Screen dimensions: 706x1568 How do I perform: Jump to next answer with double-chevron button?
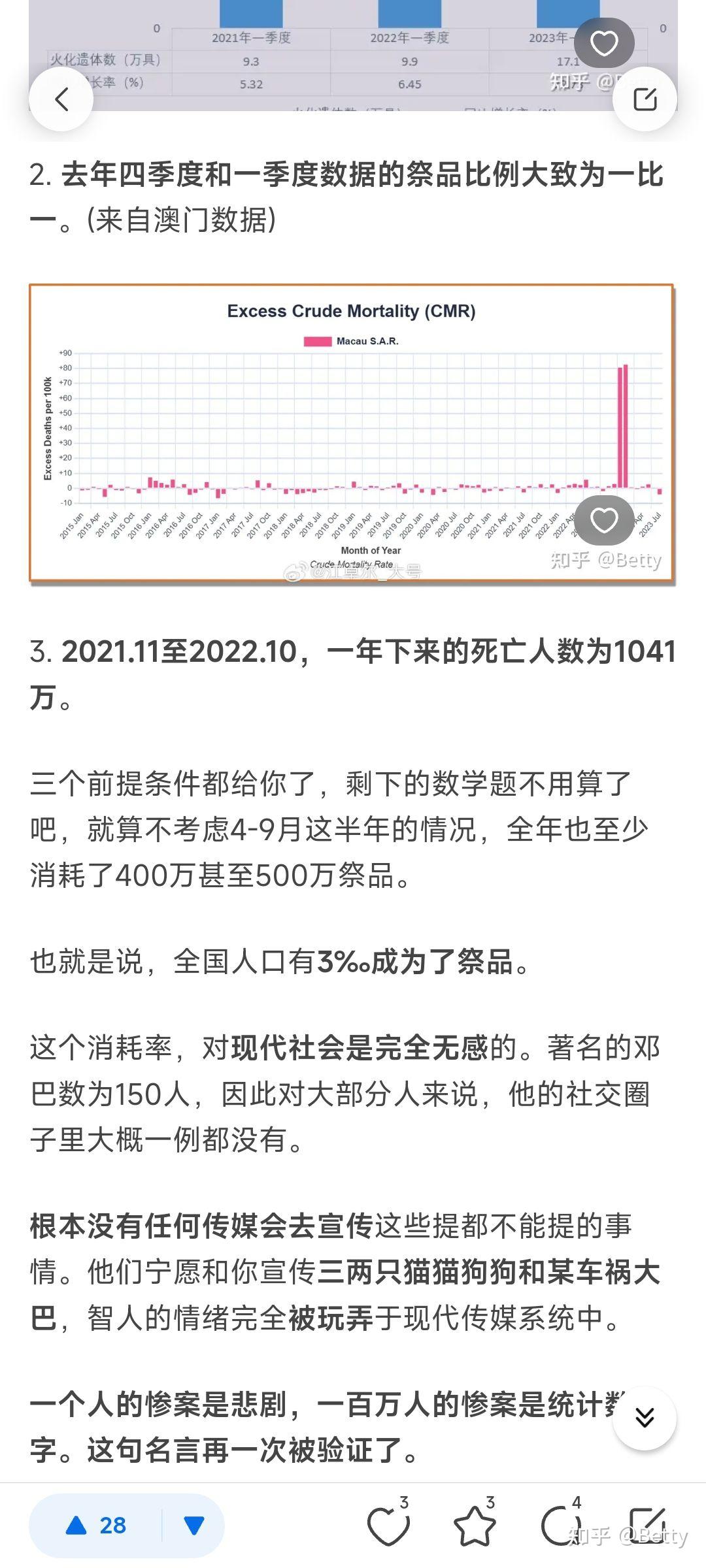point(645,1418)
